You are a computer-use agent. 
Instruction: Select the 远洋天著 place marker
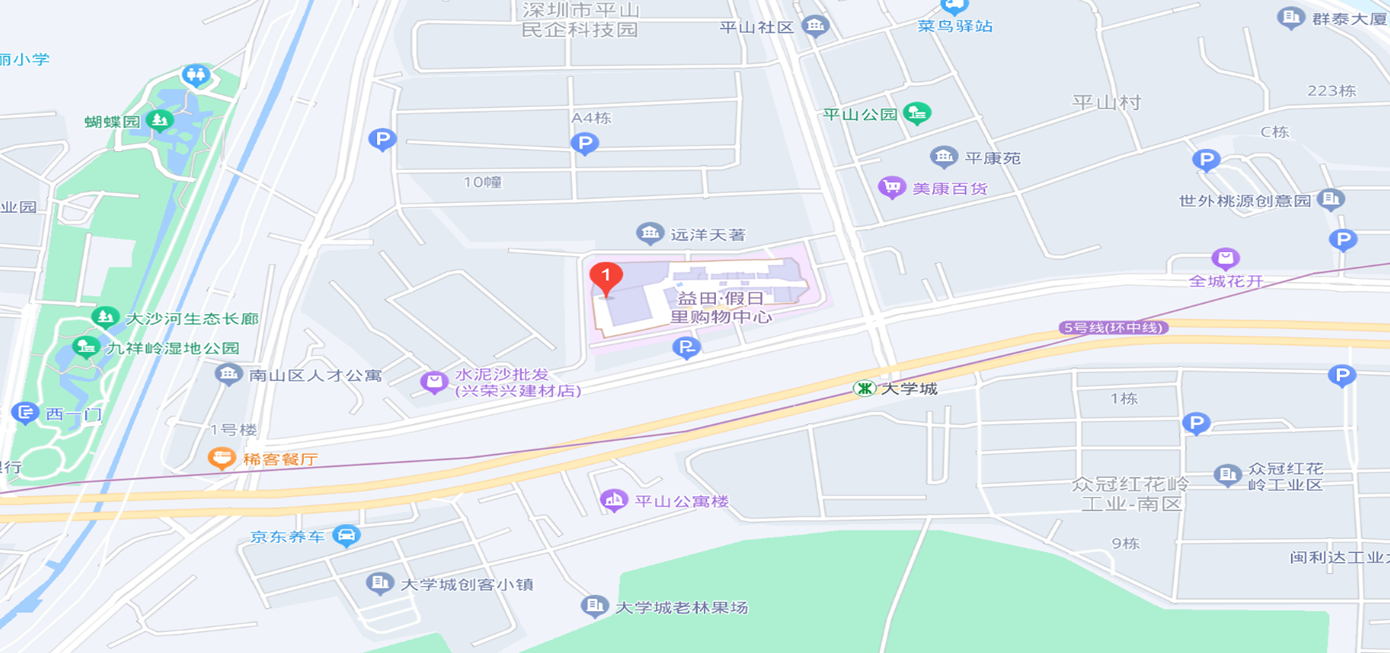(x=650, y=234)
